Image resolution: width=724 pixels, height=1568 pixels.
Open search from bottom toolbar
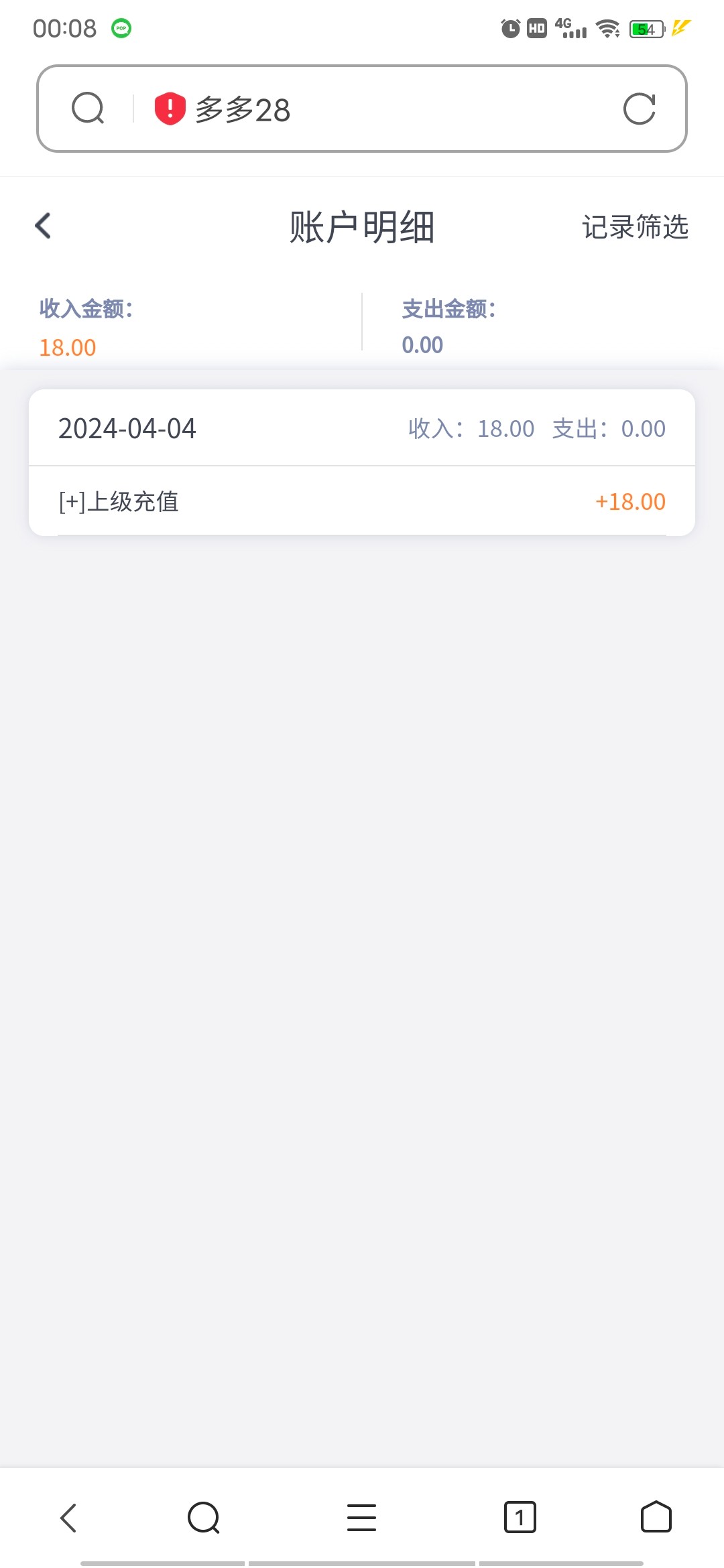204,1518
